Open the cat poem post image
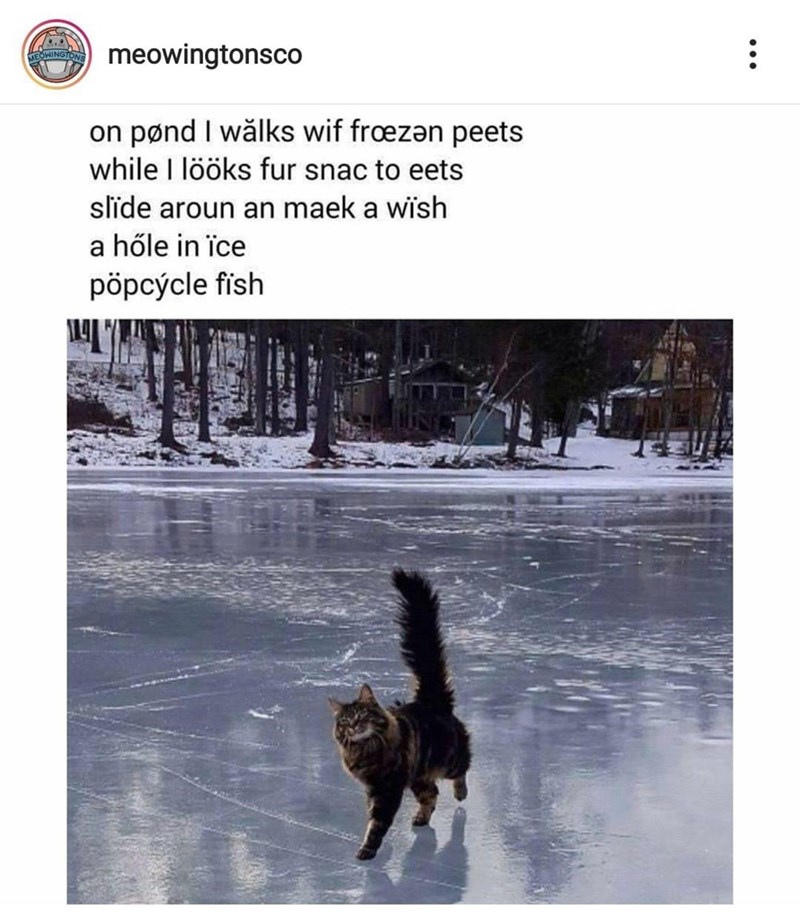The height and width of the screenshot is (923, 800). [400, 610]
